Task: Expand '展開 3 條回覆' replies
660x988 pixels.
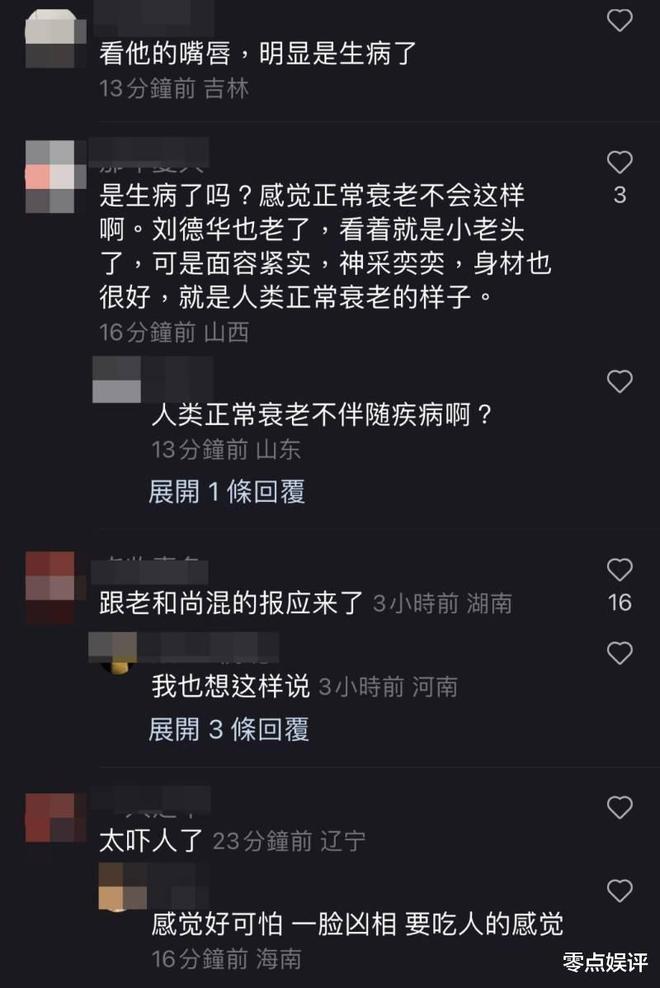Action: pyautogui.click(x=229, y=729)
